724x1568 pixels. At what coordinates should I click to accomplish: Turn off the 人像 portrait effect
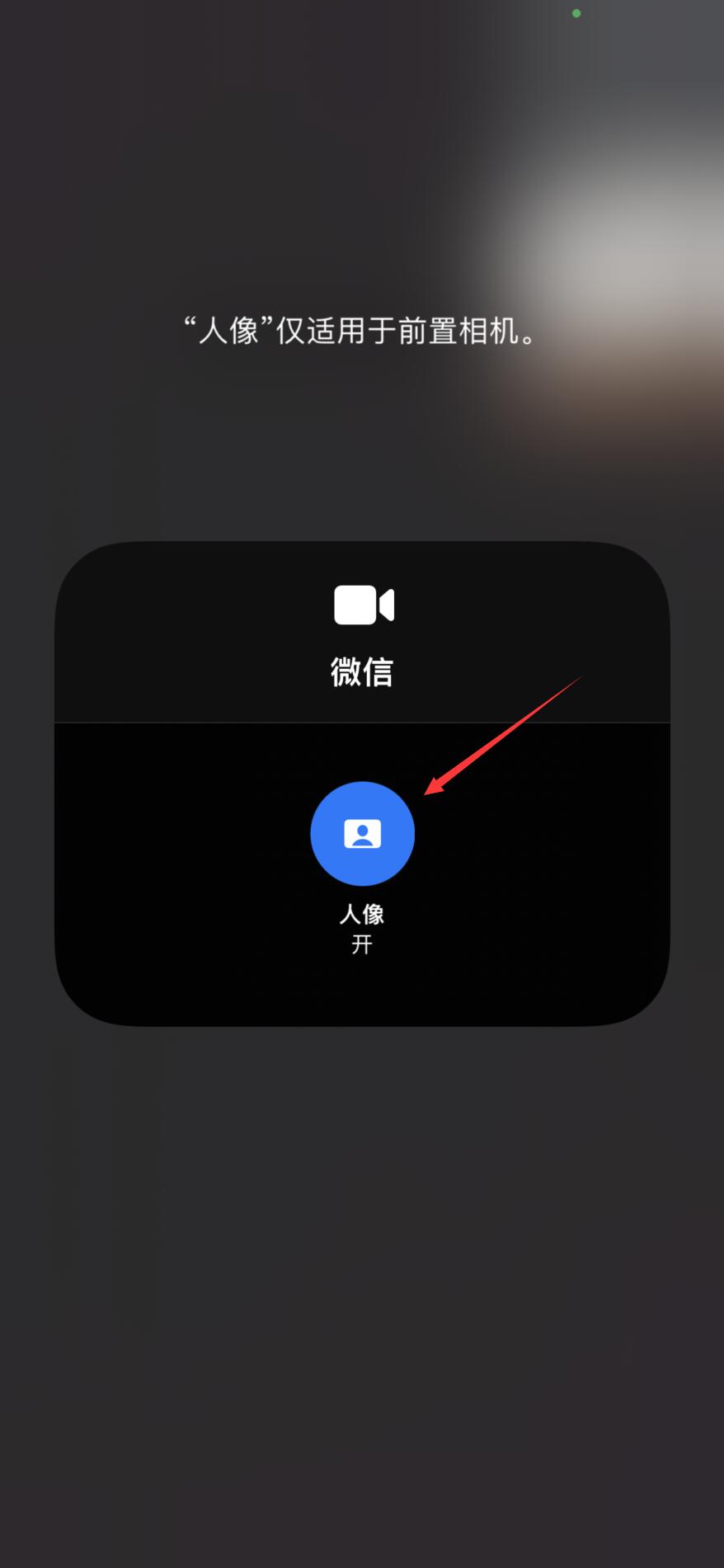pyautogui.click(x=362, y=833)
